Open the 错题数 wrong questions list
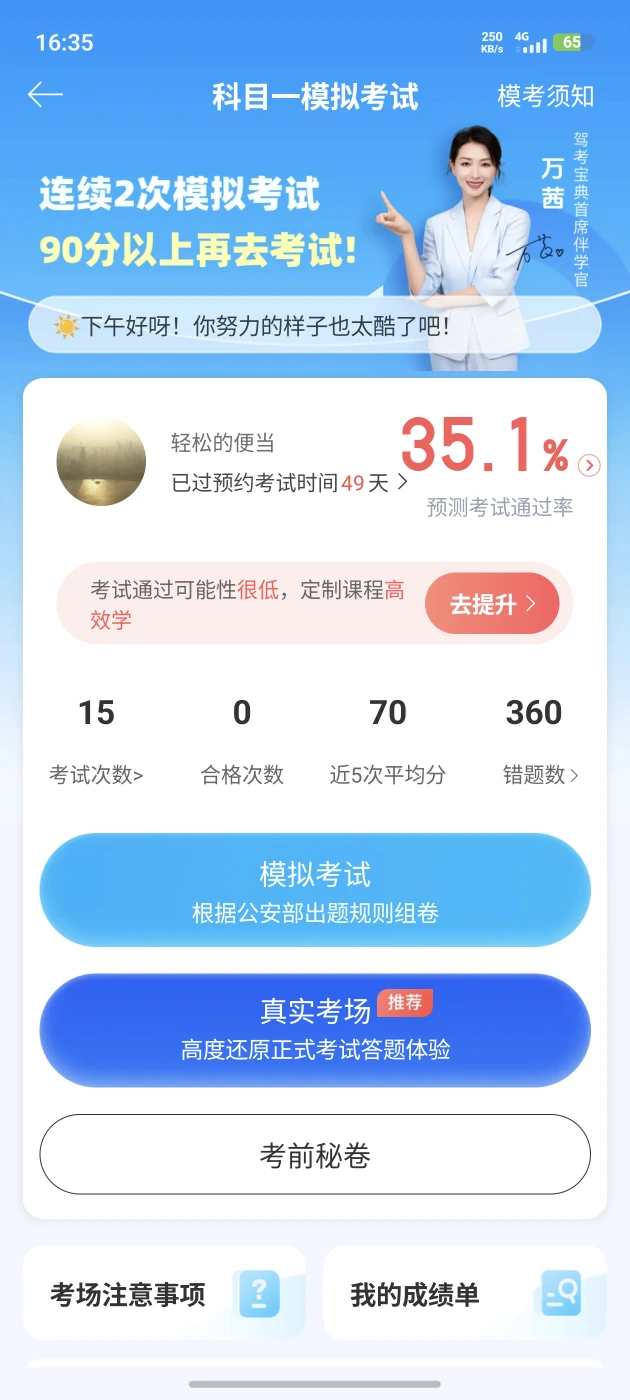 pyautogui.click(x=540, y=774)
